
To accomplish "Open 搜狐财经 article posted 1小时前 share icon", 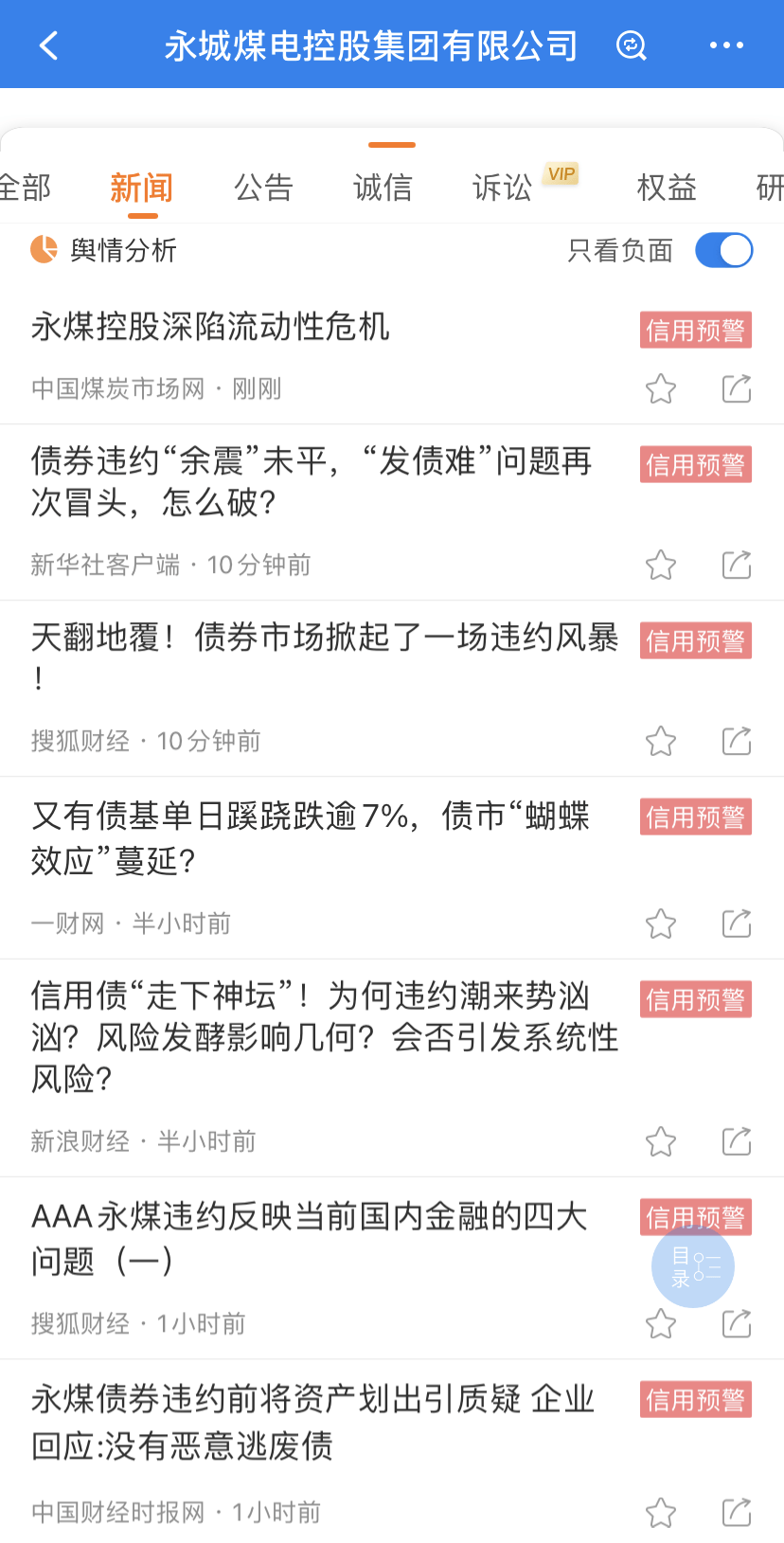I will click(x=737, y=1323).
